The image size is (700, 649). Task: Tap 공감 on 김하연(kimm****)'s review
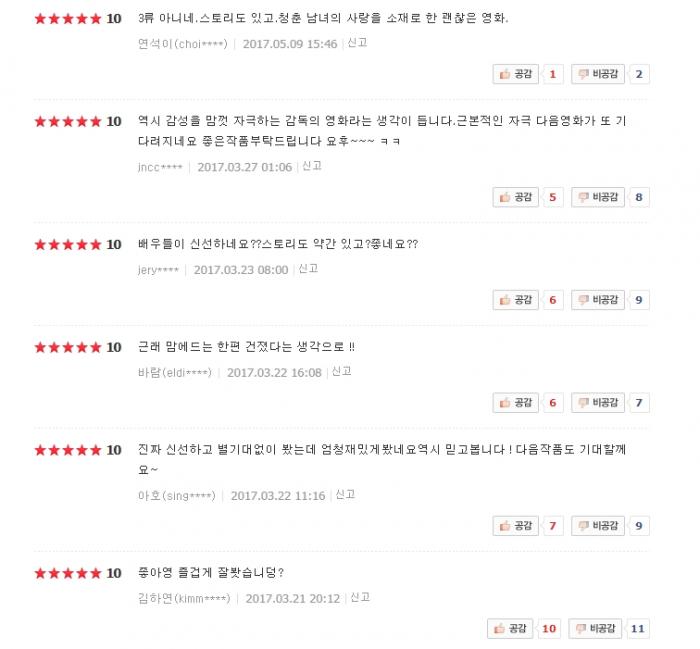coord(511,629)
